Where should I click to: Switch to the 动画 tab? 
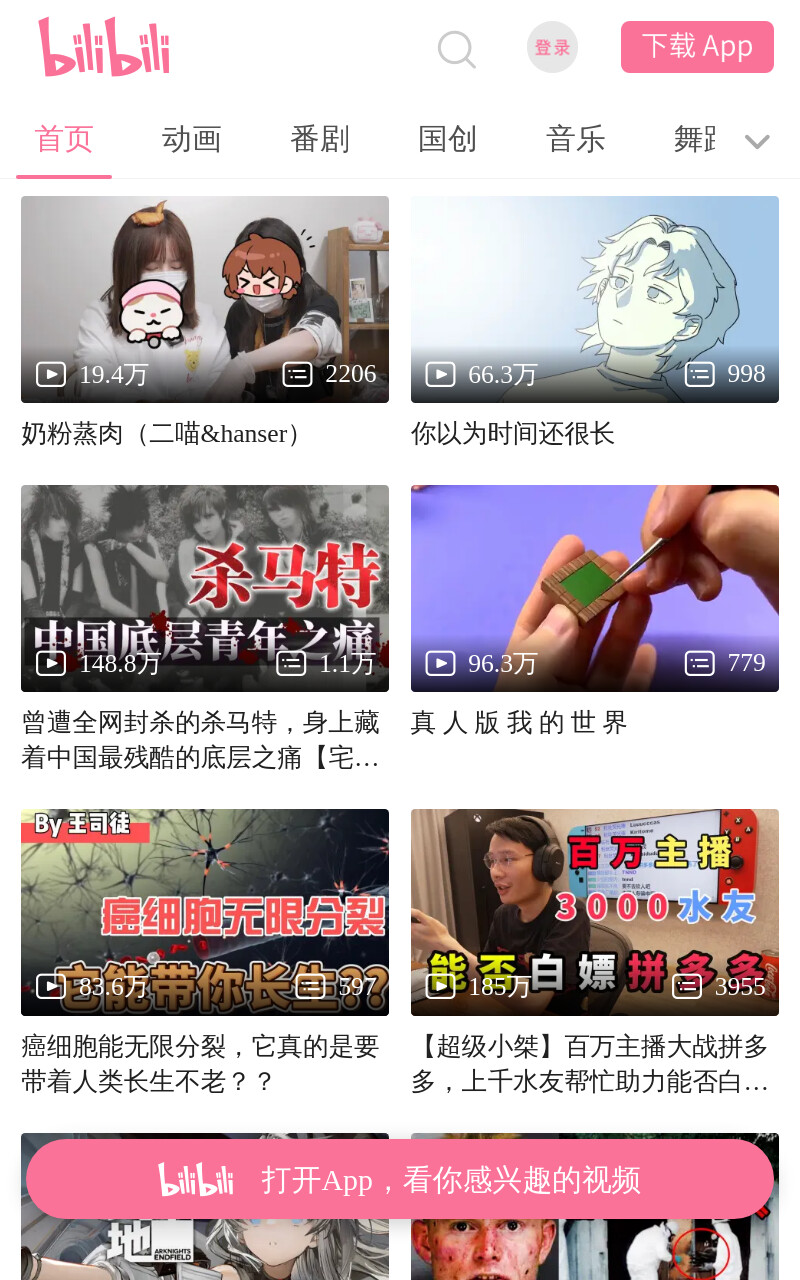click(192, 139)
